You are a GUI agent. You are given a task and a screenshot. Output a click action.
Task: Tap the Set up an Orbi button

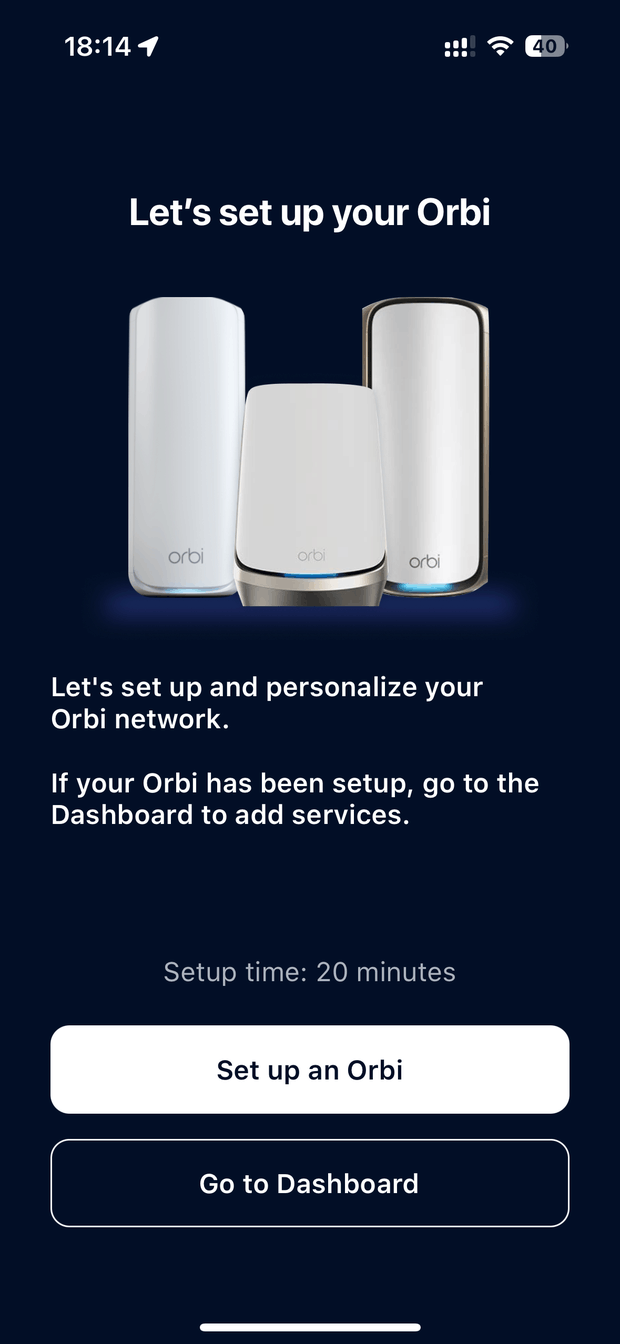tap(310, 1069)
